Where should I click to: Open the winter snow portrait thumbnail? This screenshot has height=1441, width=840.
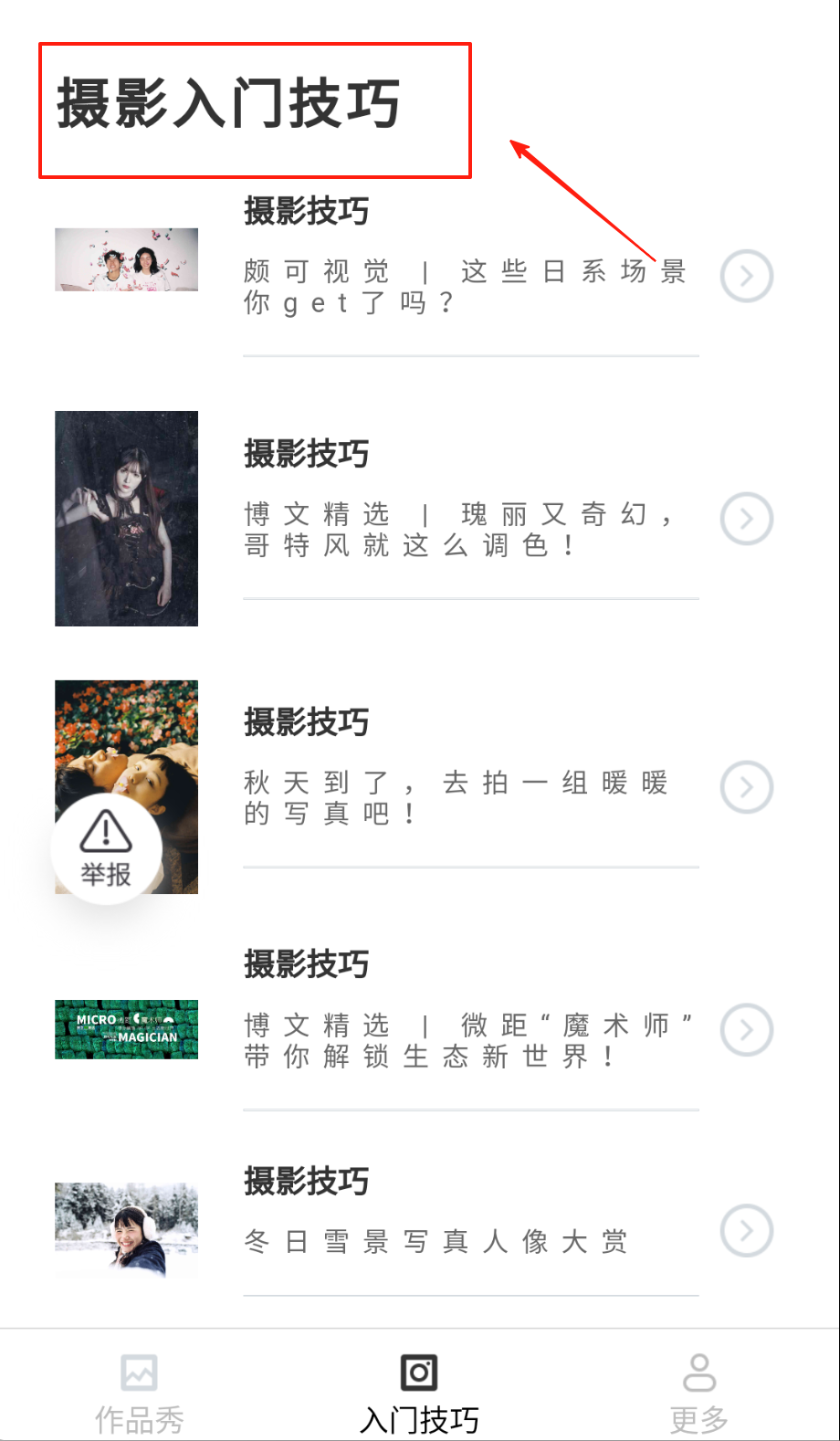[126, 1229]
